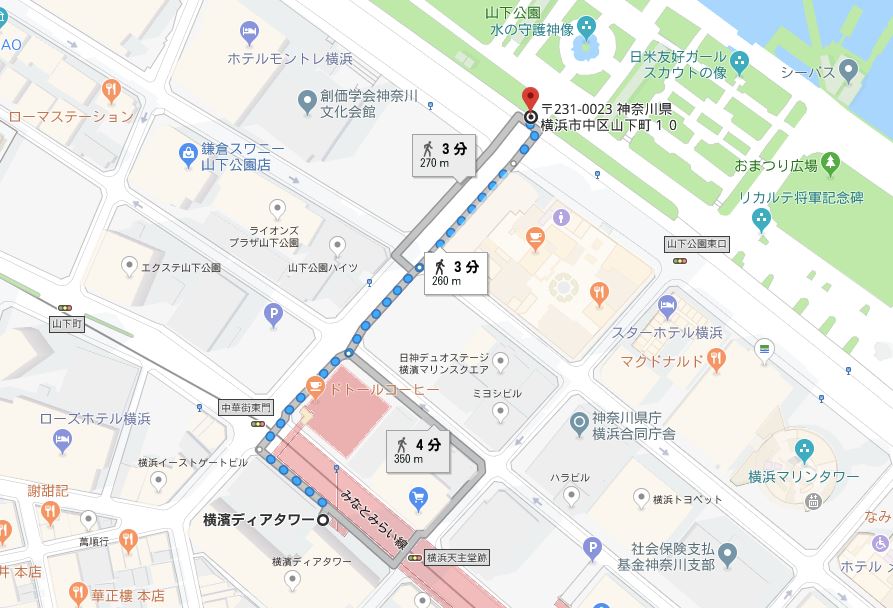This screenshot has height=608, width=893.
Task: Open ローマステーション restaurant marker
Action: 113,89
